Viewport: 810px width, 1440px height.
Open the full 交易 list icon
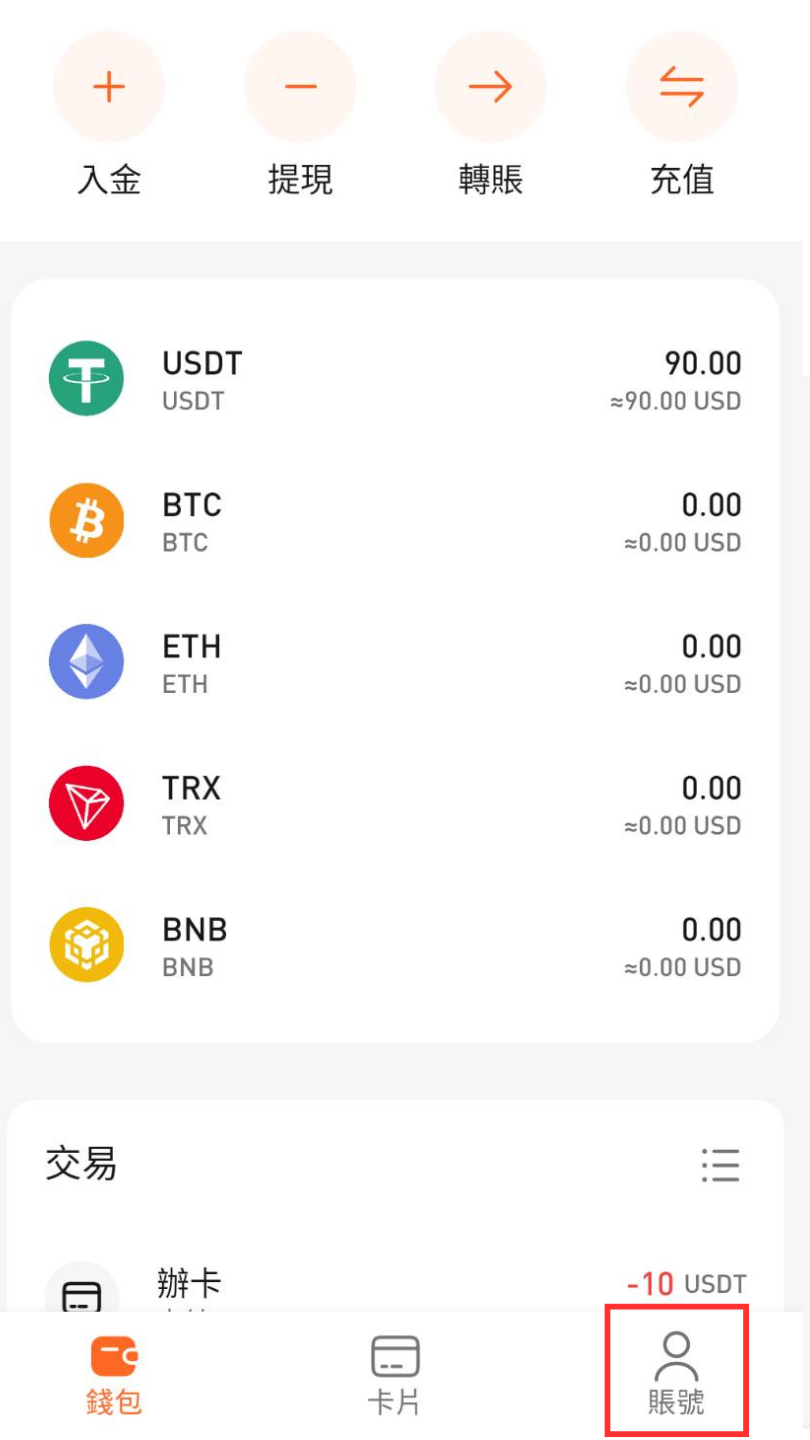[720, 1165]
